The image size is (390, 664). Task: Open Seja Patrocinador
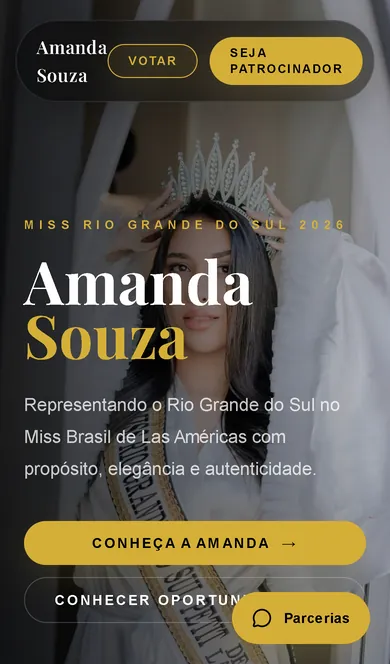pyautogui.click(x=286, y=61)
